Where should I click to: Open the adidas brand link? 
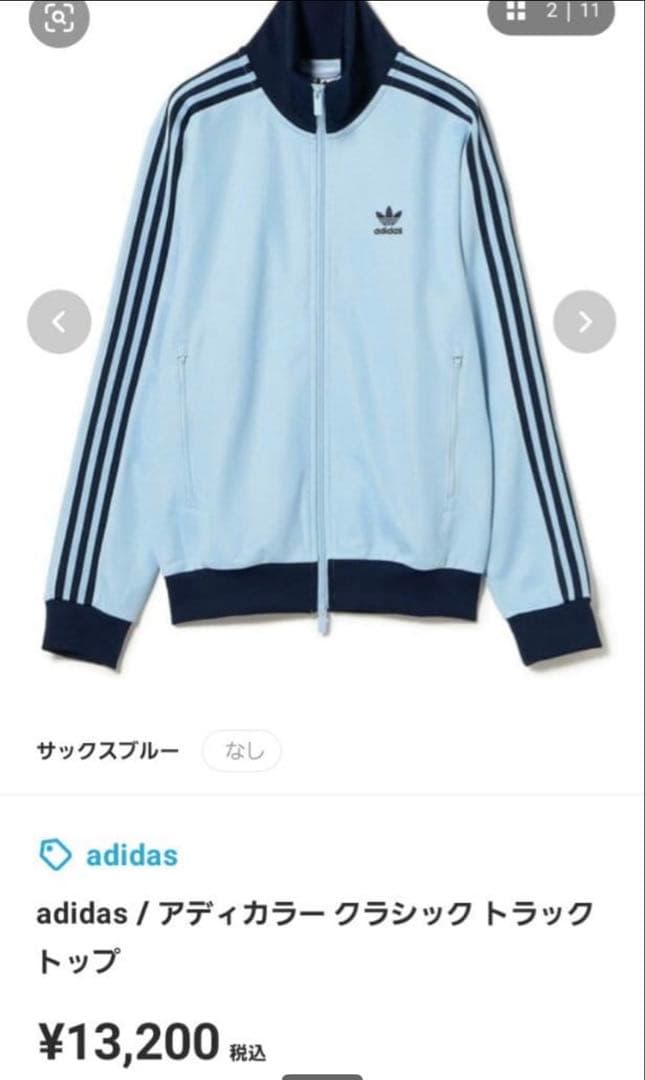(130, 855)
